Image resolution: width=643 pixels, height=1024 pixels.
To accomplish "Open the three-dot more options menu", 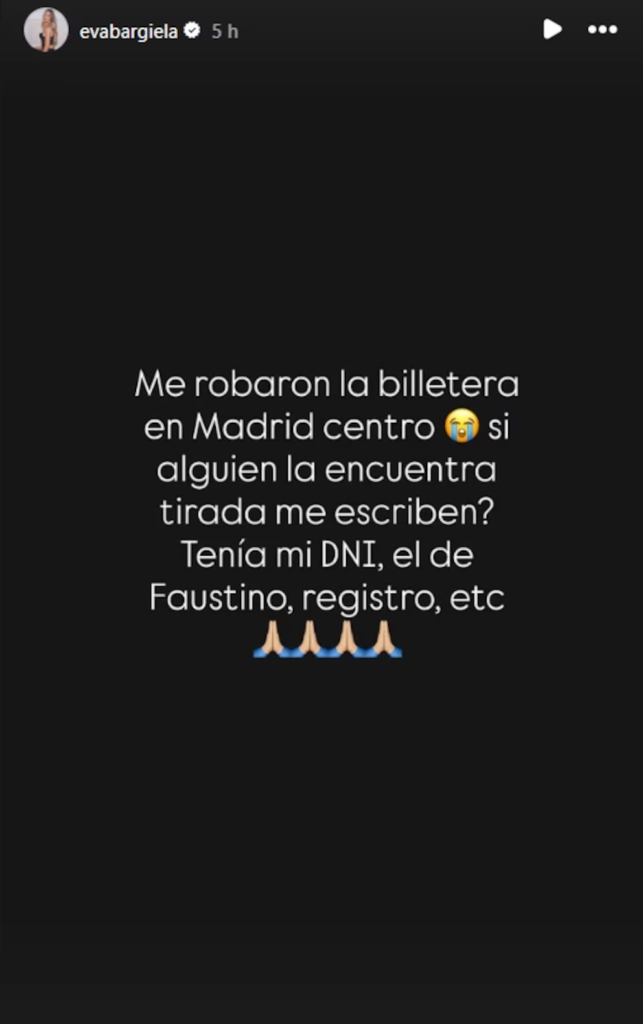I will (602, 30).
